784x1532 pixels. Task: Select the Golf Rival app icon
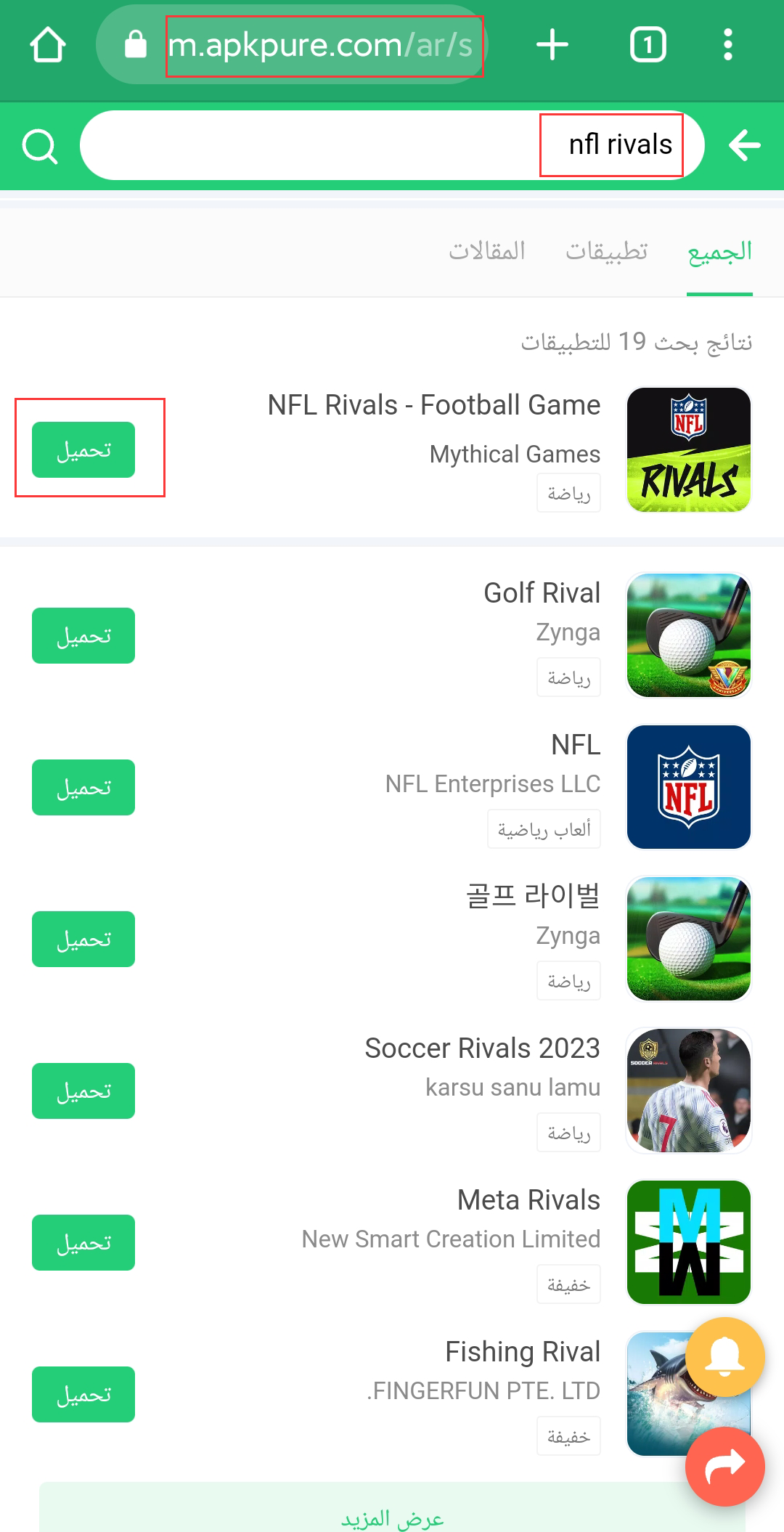tap(688, 635)
